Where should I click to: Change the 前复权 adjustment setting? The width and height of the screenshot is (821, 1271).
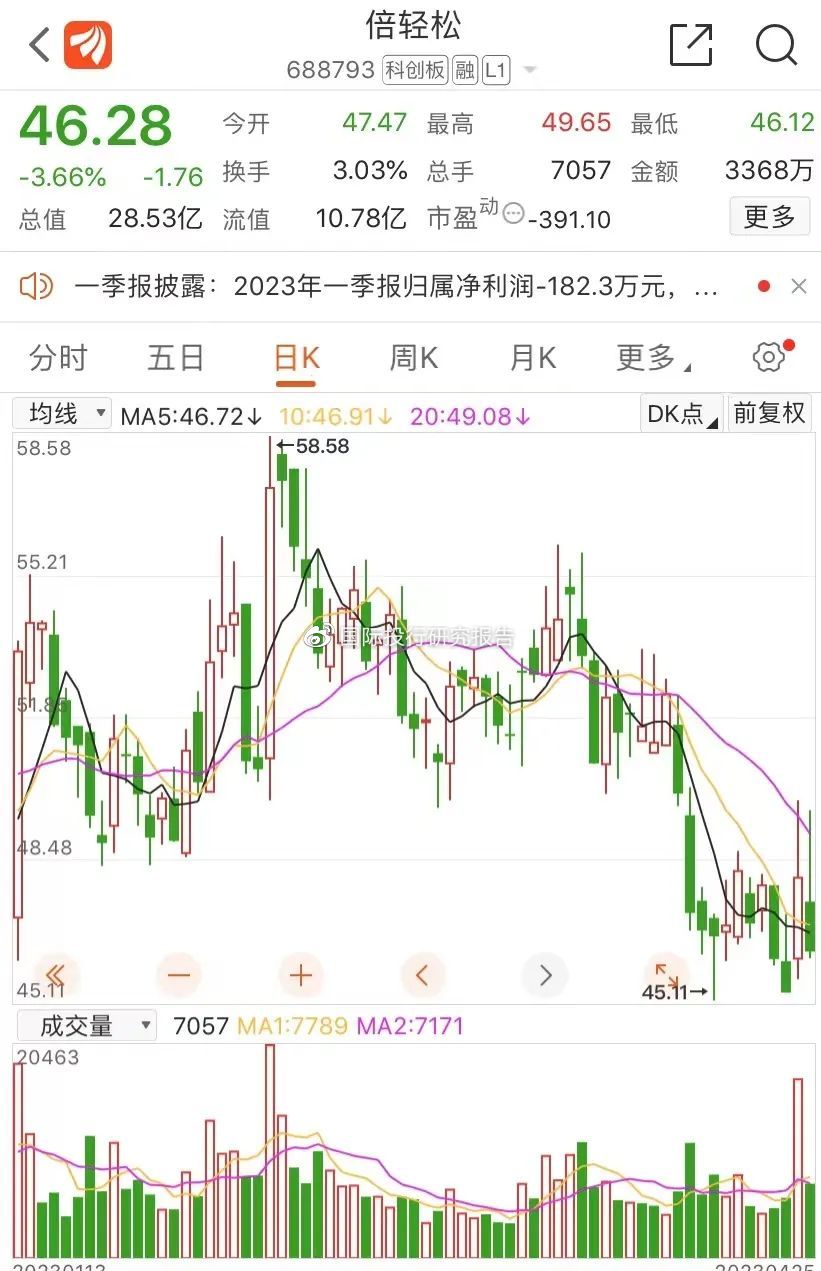tap(769, 414)
